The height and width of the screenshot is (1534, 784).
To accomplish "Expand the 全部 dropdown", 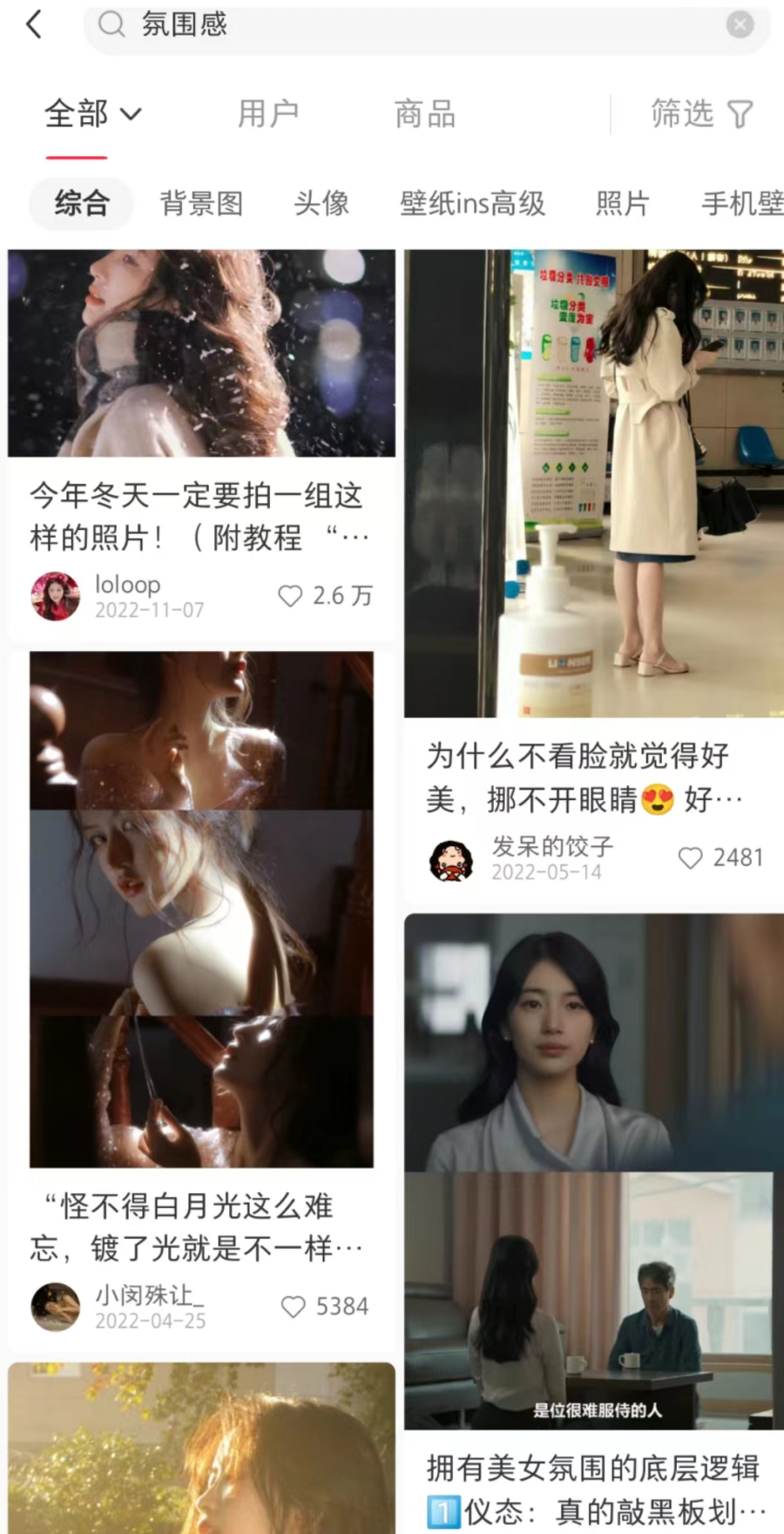I will [x=92, y=114].
